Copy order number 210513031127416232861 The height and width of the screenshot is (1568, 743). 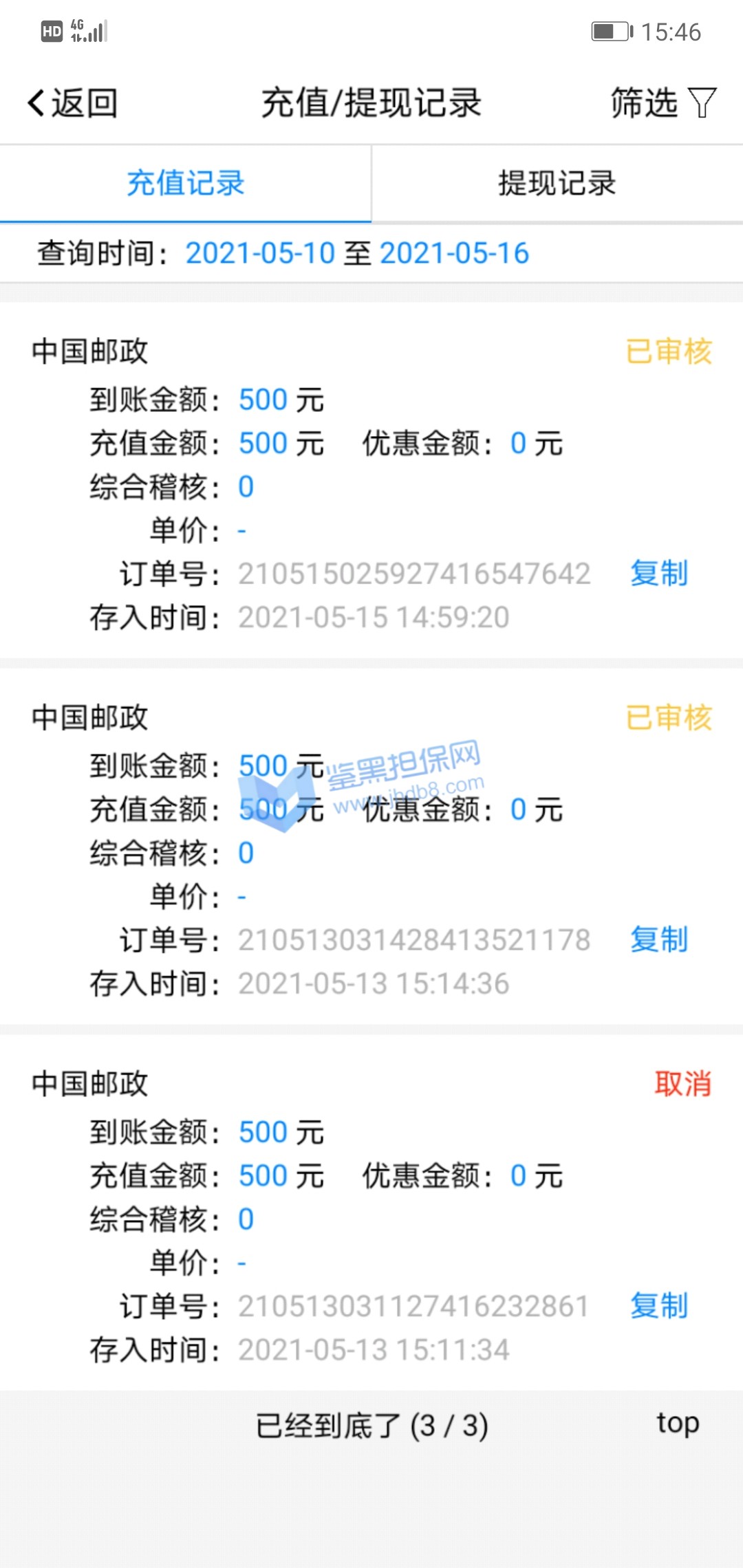click(658, 1306)
